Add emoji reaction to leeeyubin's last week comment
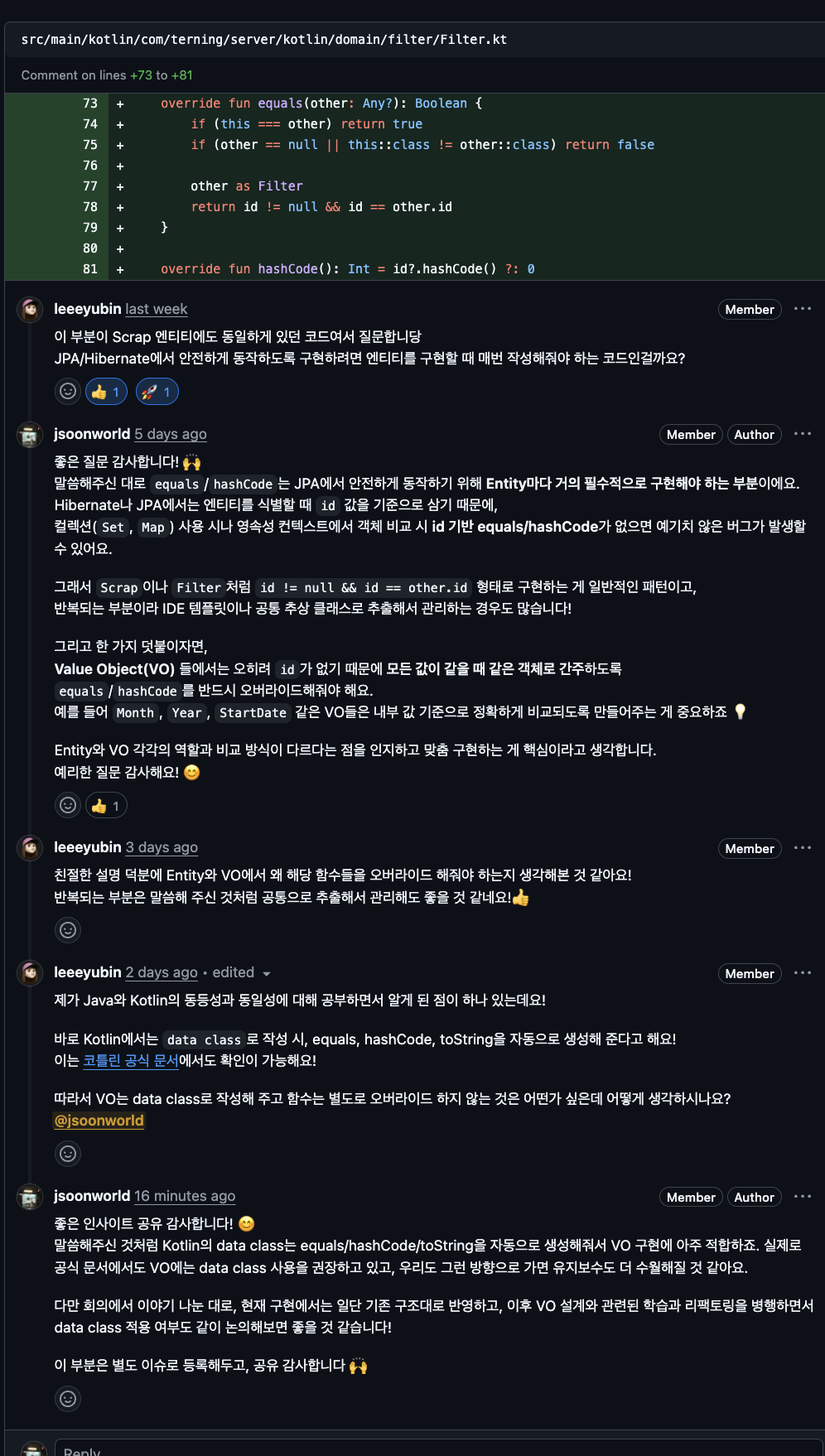This screenshot has width=825, height=1456. click(68, 392)
